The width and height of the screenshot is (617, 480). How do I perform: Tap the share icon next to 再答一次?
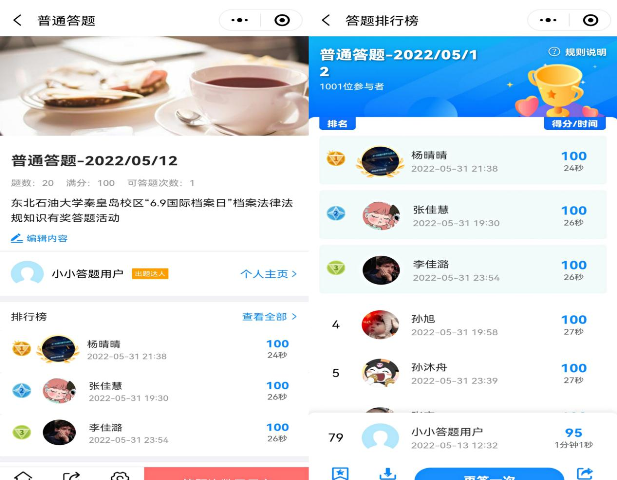586,473
